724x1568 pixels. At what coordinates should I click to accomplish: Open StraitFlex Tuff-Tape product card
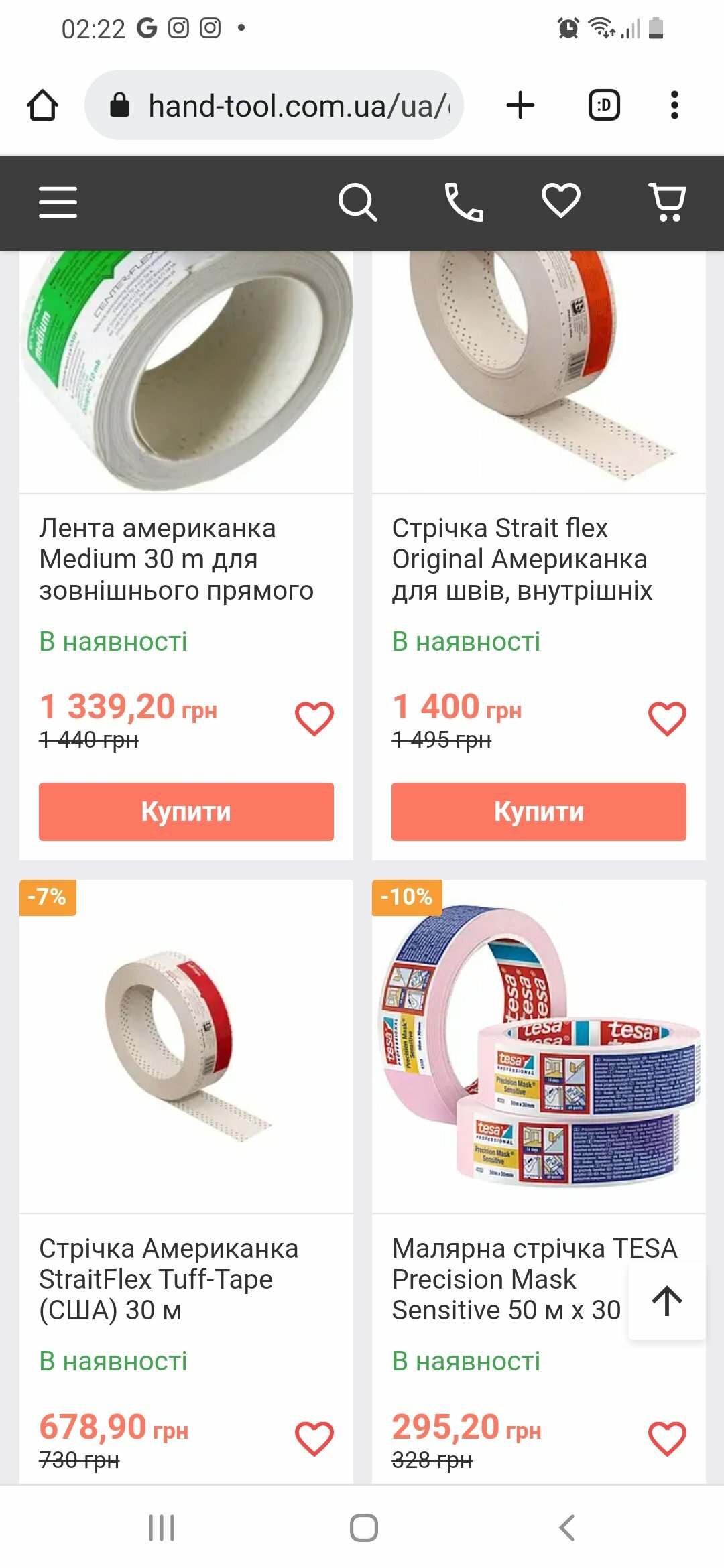168,1279
